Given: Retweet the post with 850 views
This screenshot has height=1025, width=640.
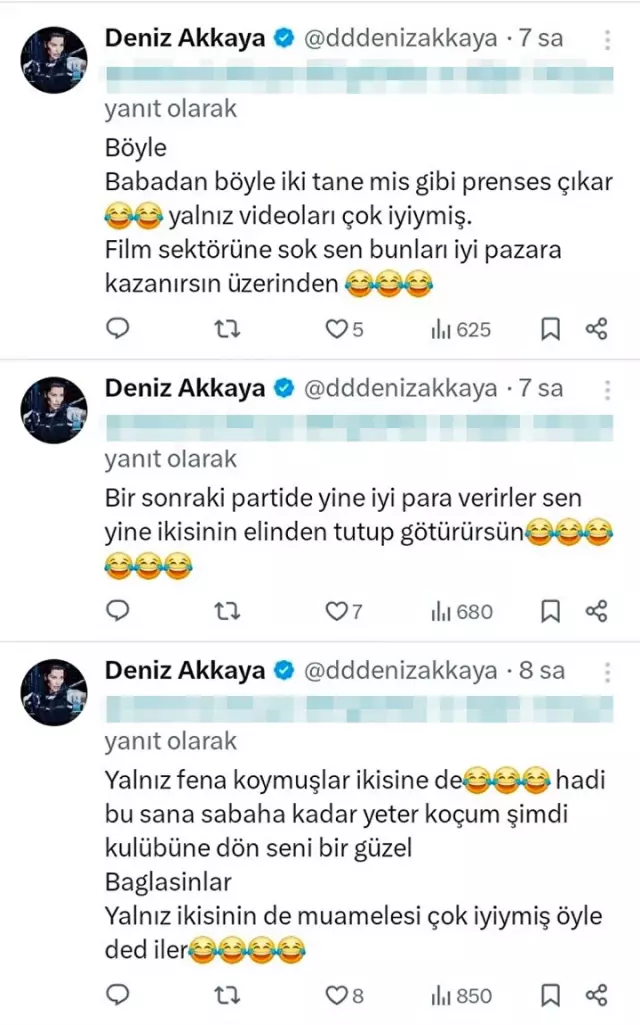Looking at the screenshot, I should (229, 995).
